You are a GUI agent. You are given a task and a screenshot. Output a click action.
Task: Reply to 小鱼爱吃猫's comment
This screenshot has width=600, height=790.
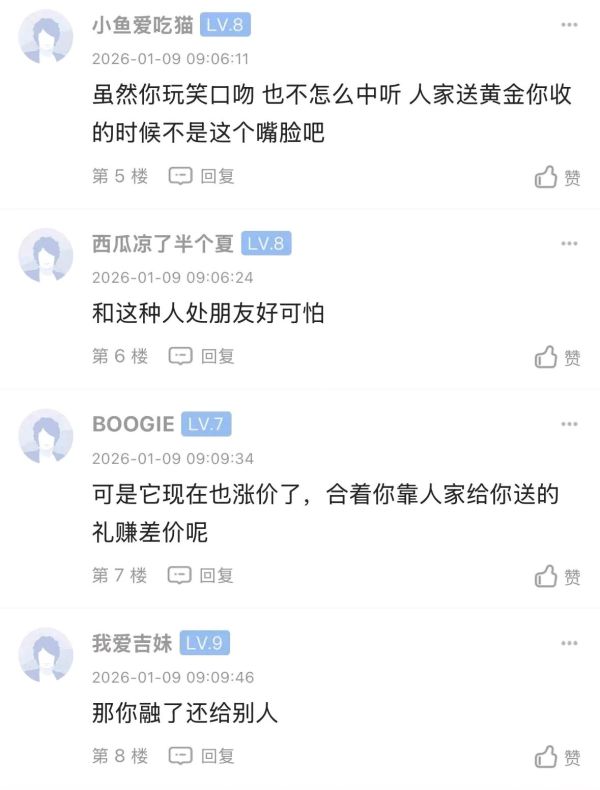202,176
